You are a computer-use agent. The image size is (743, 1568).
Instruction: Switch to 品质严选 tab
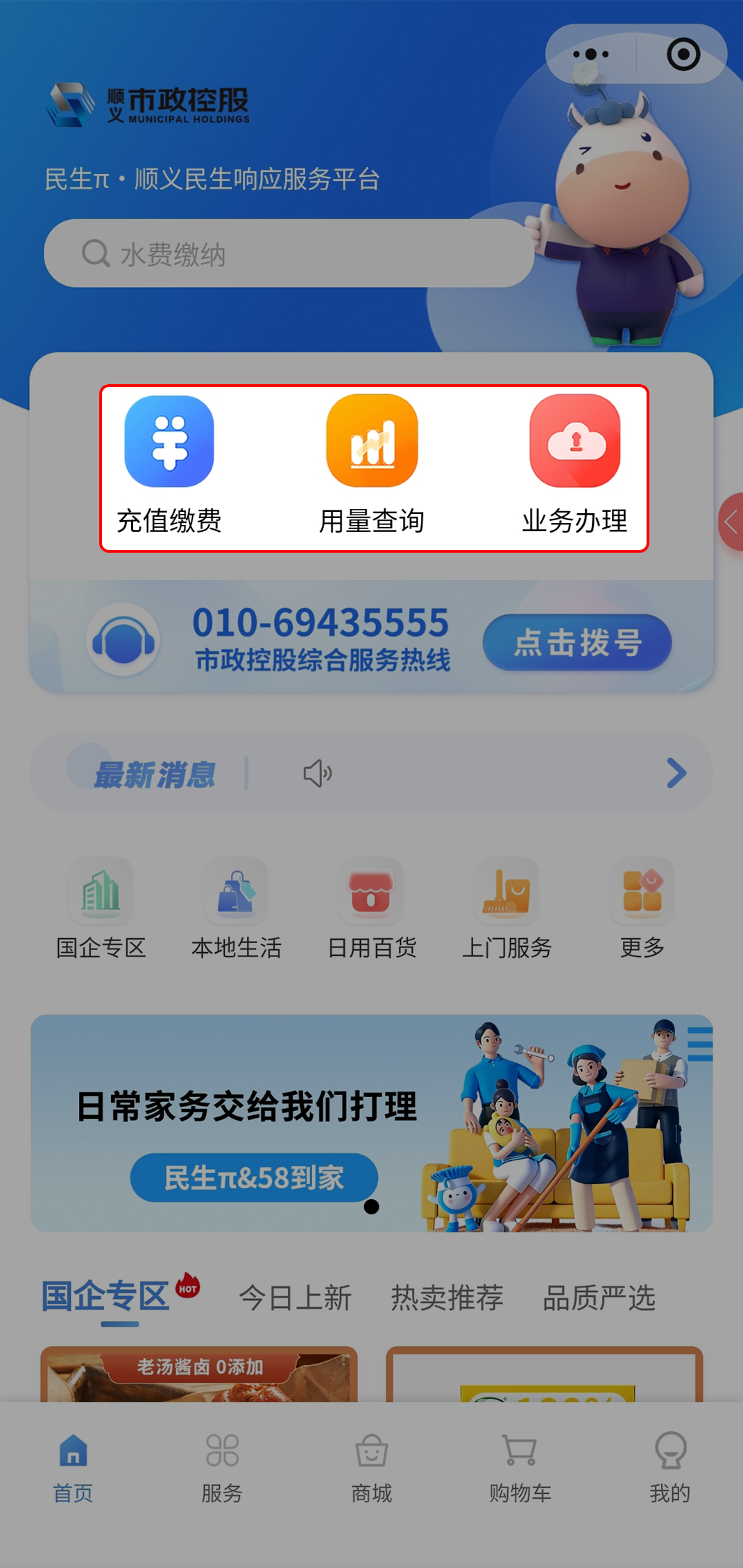(599, 1298)
